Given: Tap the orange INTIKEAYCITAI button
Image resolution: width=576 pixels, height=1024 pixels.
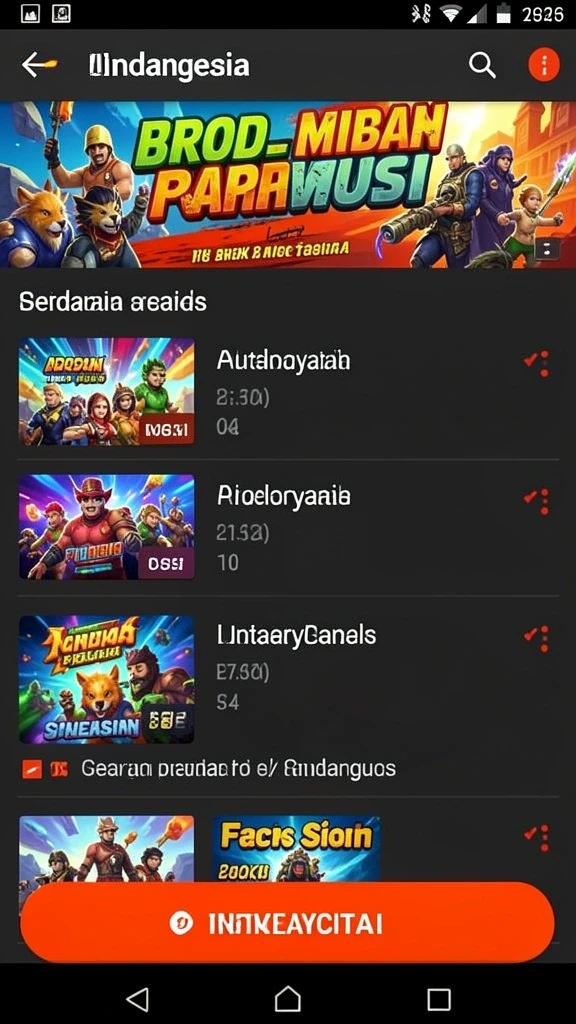Looking at the screenshot, I should point(287,923).
